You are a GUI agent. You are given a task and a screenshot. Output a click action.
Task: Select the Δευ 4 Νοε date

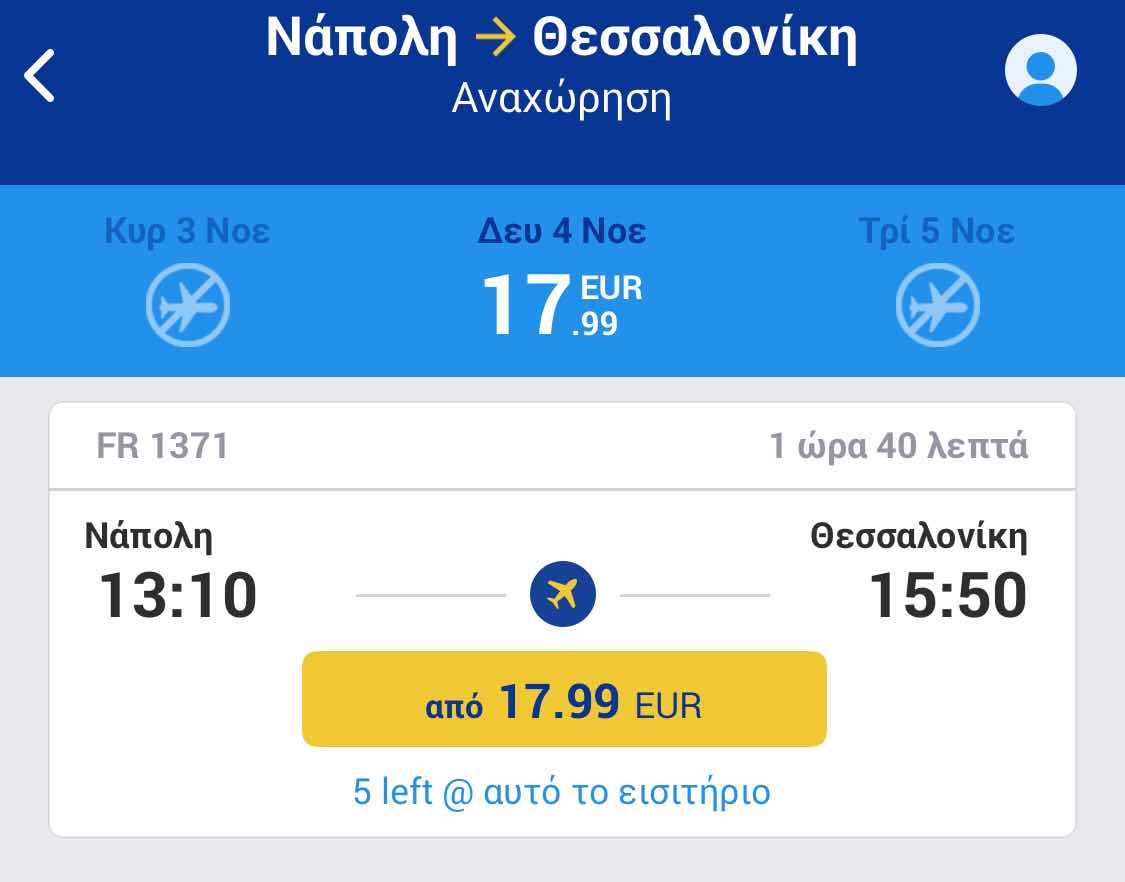[562, 280]
